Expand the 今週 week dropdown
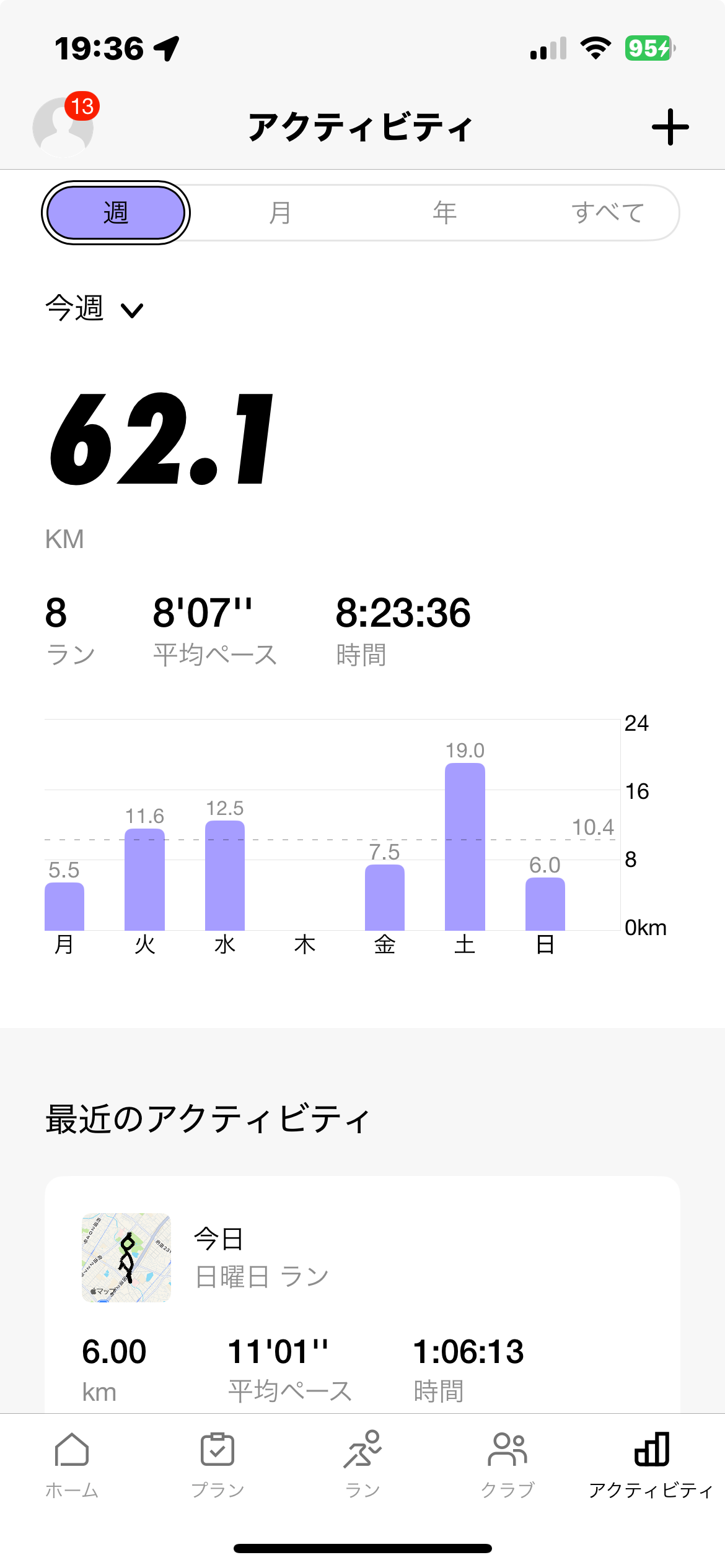 94,308
